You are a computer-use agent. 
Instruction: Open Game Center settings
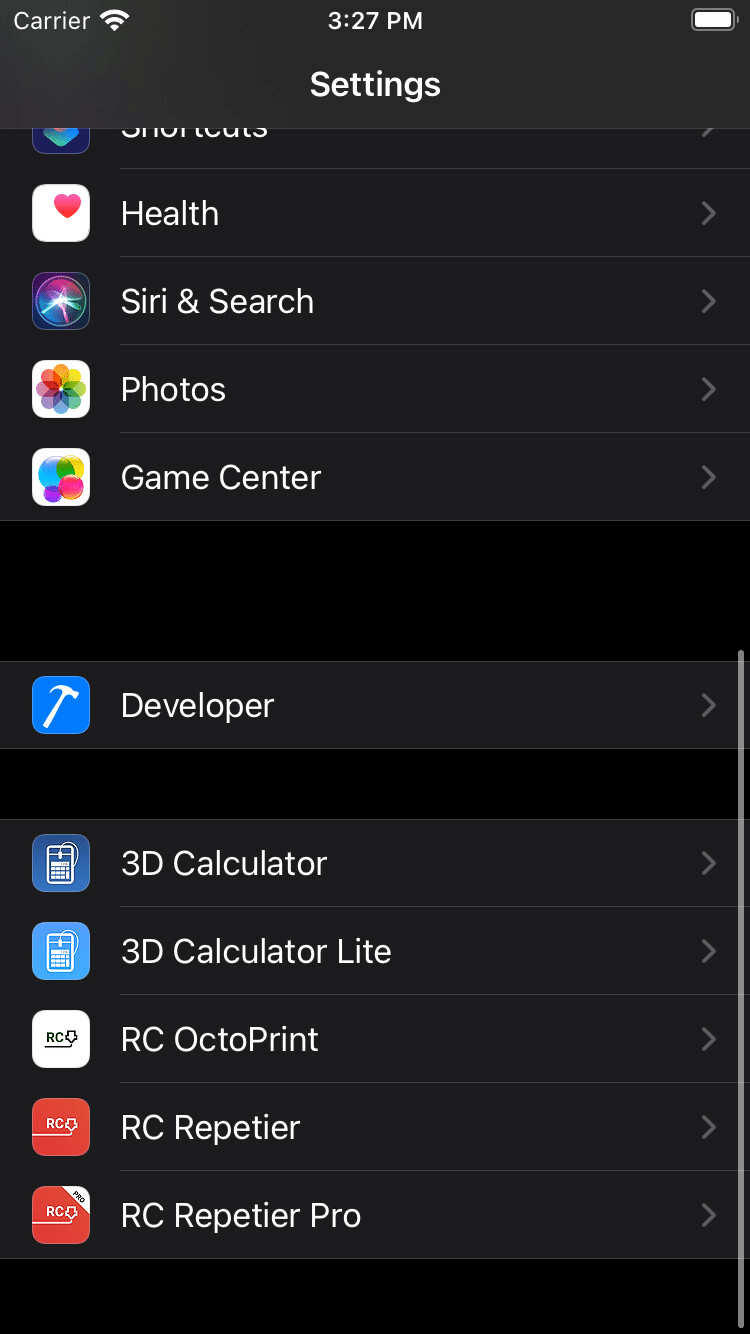click(x=375, y=477)
